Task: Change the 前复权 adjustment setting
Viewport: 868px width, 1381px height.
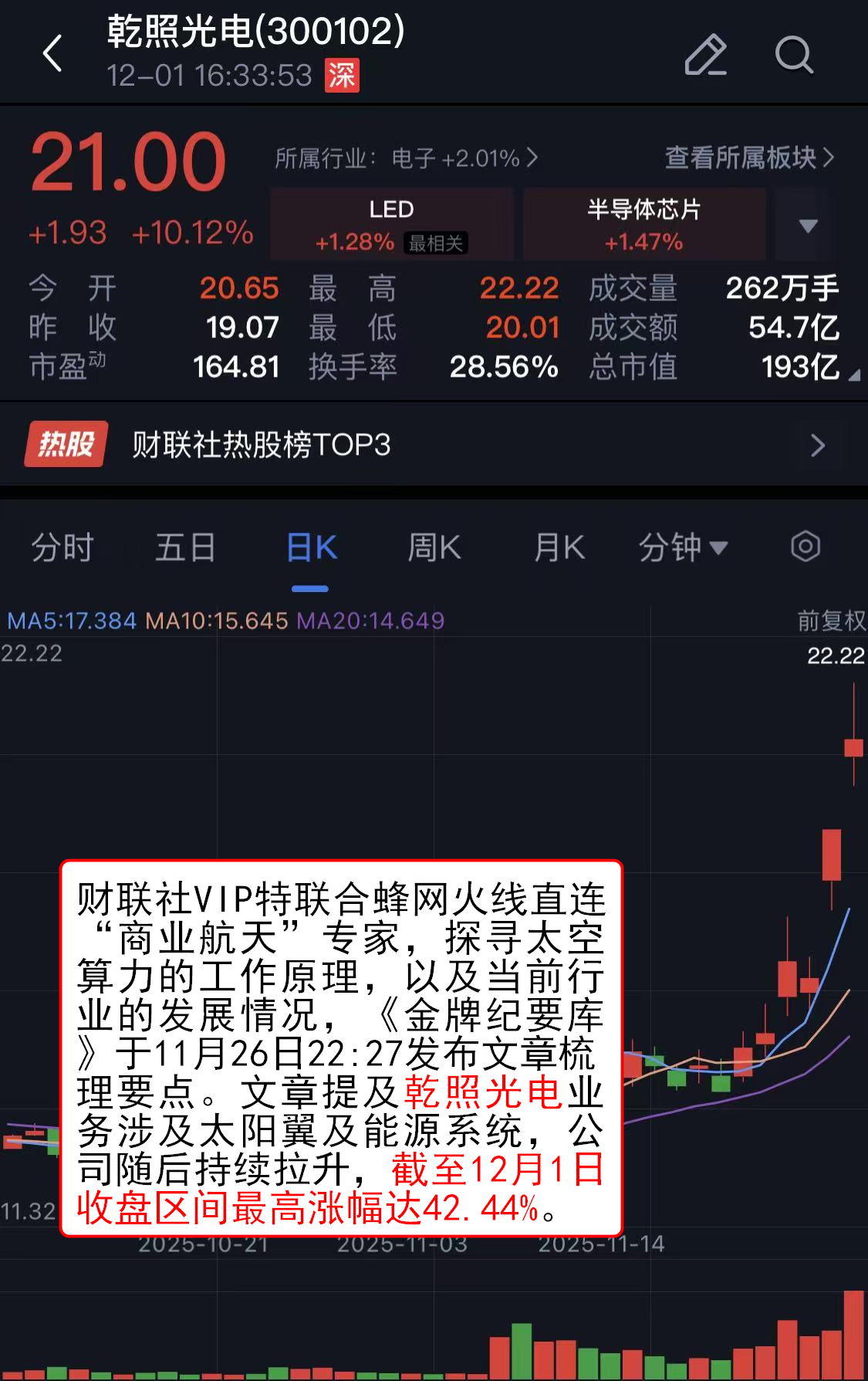Action: click(831, 620)
